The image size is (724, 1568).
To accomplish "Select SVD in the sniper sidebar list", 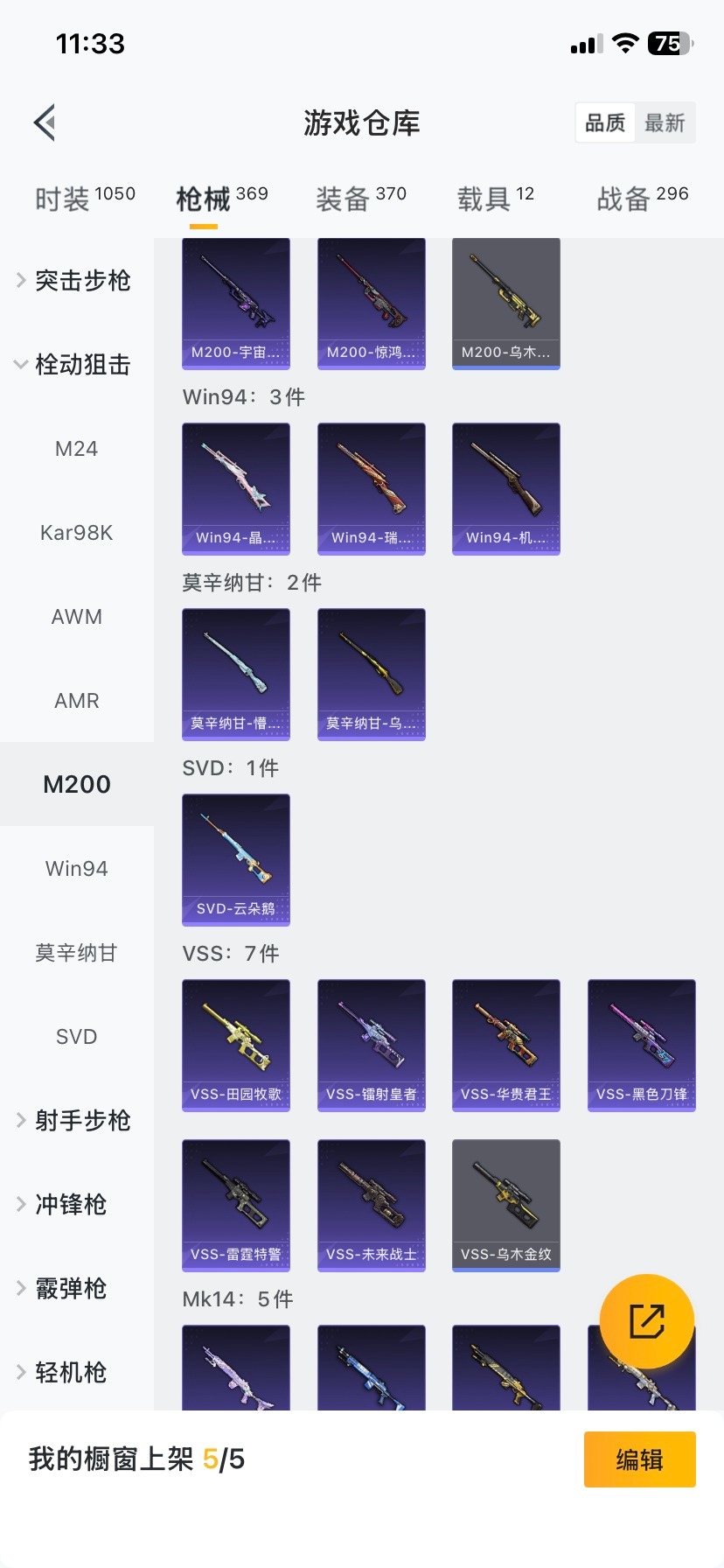I will pos(76,1036).
